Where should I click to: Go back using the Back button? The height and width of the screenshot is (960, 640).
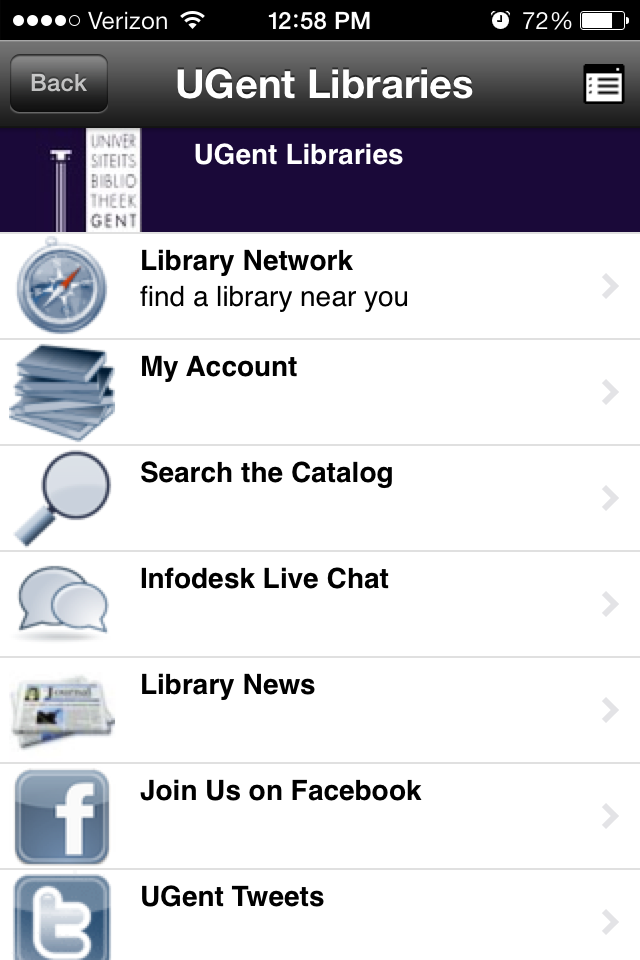coord(58,84)
